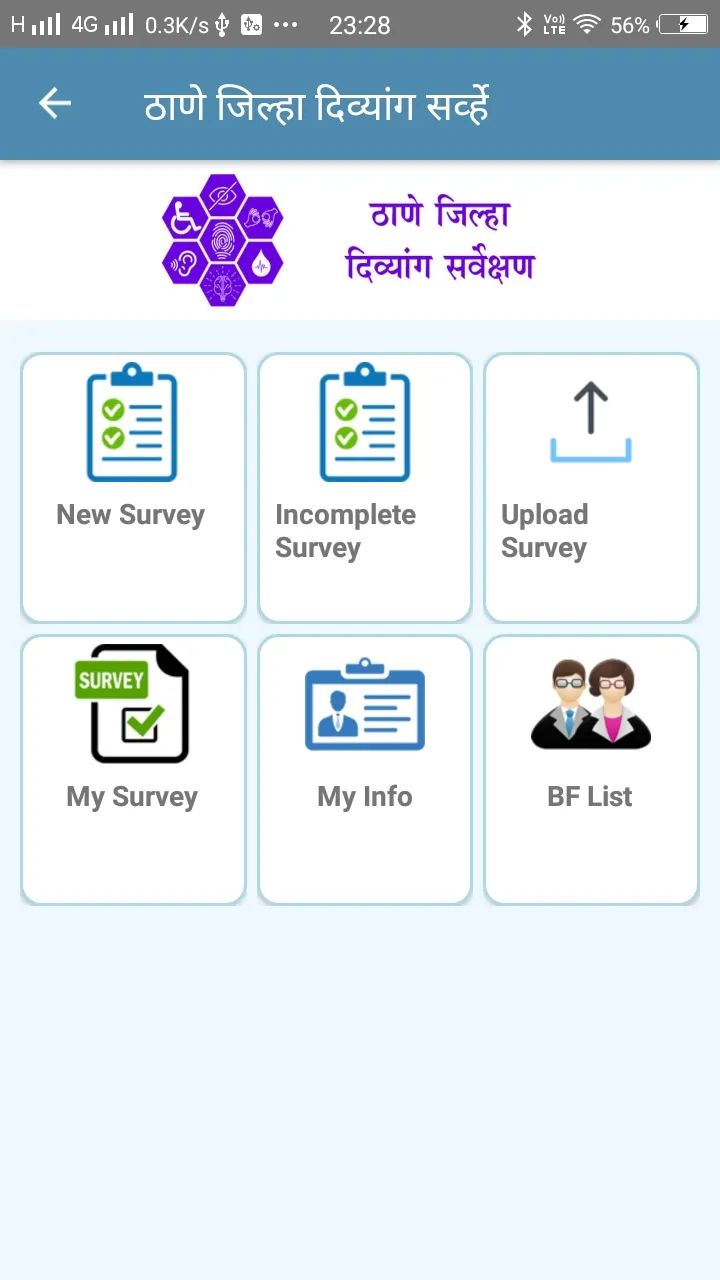Select the Upload Survey card
The width and height of the screenshot is (720, 1280).
(591, 488)
